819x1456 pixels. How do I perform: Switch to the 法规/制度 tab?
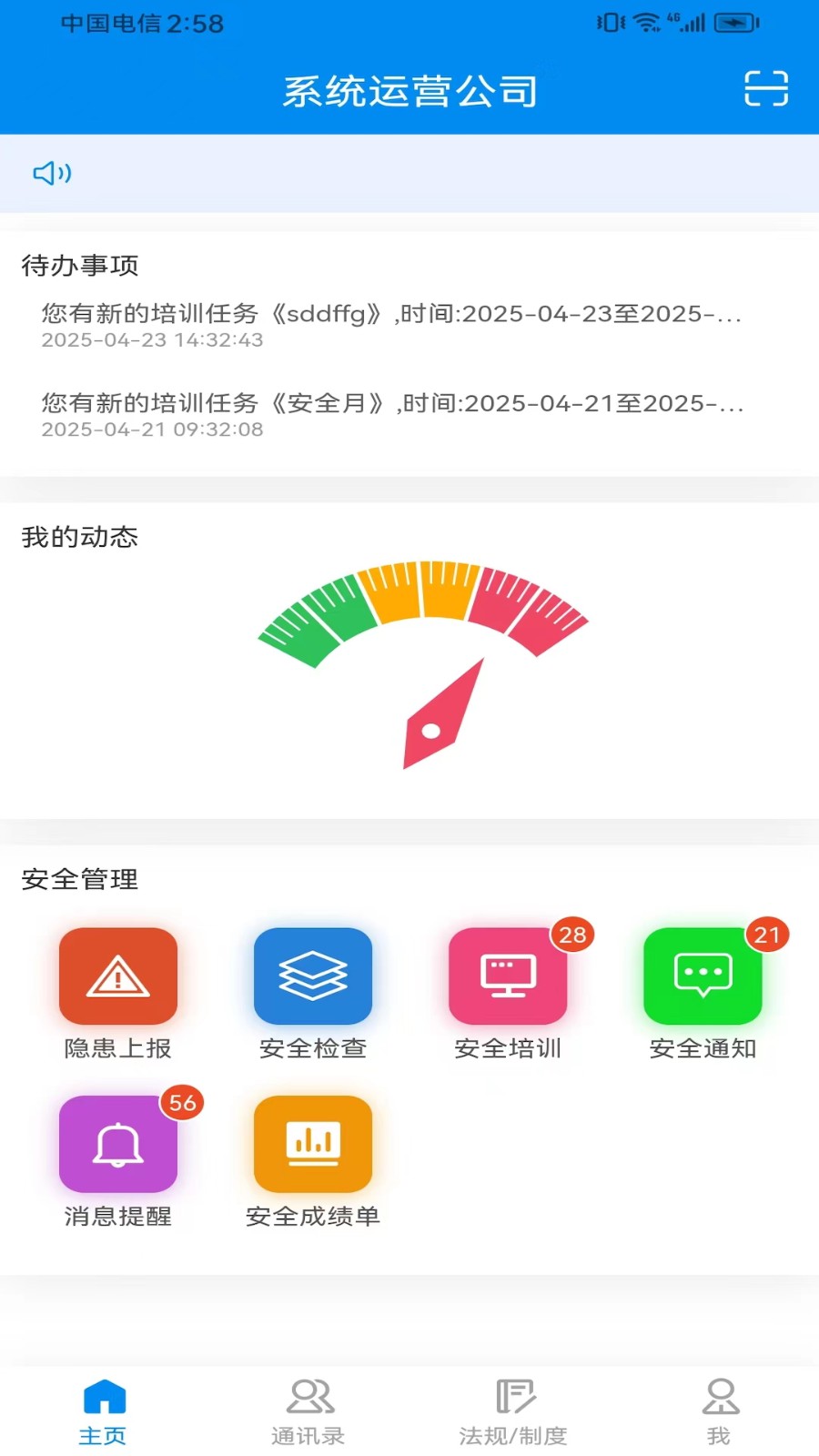513,1411
